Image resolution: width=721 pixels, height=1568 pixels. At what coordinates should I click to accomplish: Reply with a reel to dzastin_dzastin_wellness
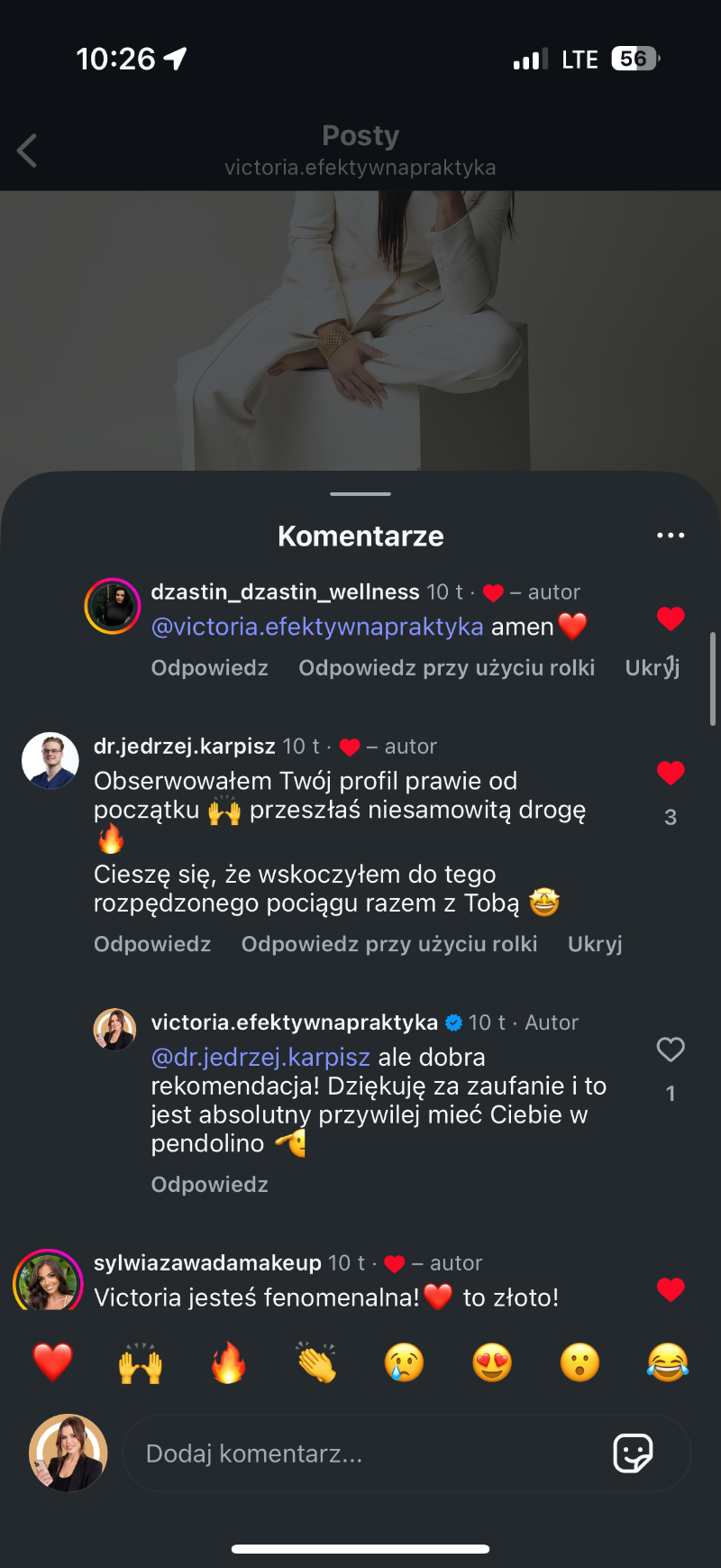pyautogui.click(x=446, y=668)
